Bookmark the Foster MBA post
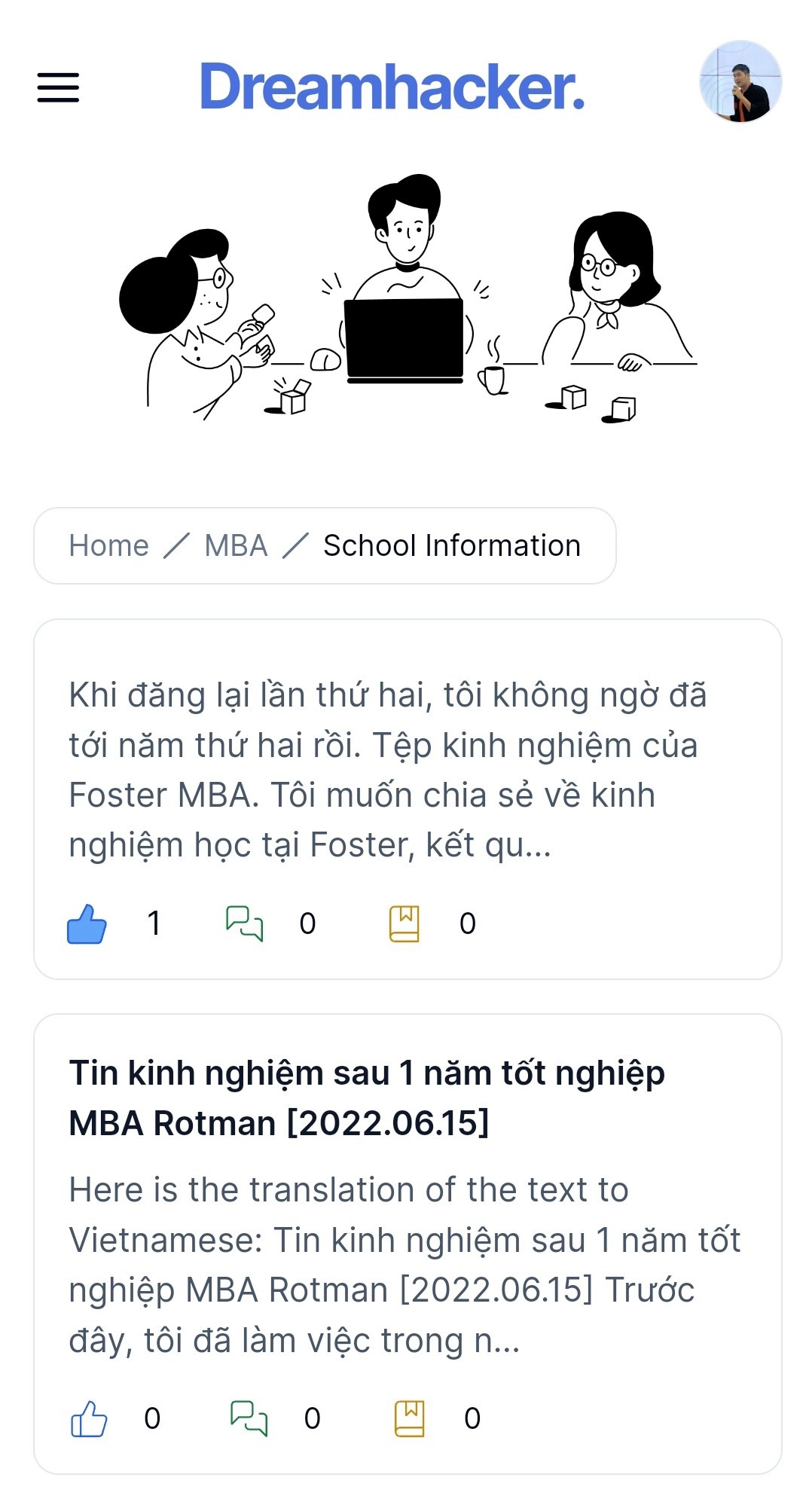 [x=404, y=923]
